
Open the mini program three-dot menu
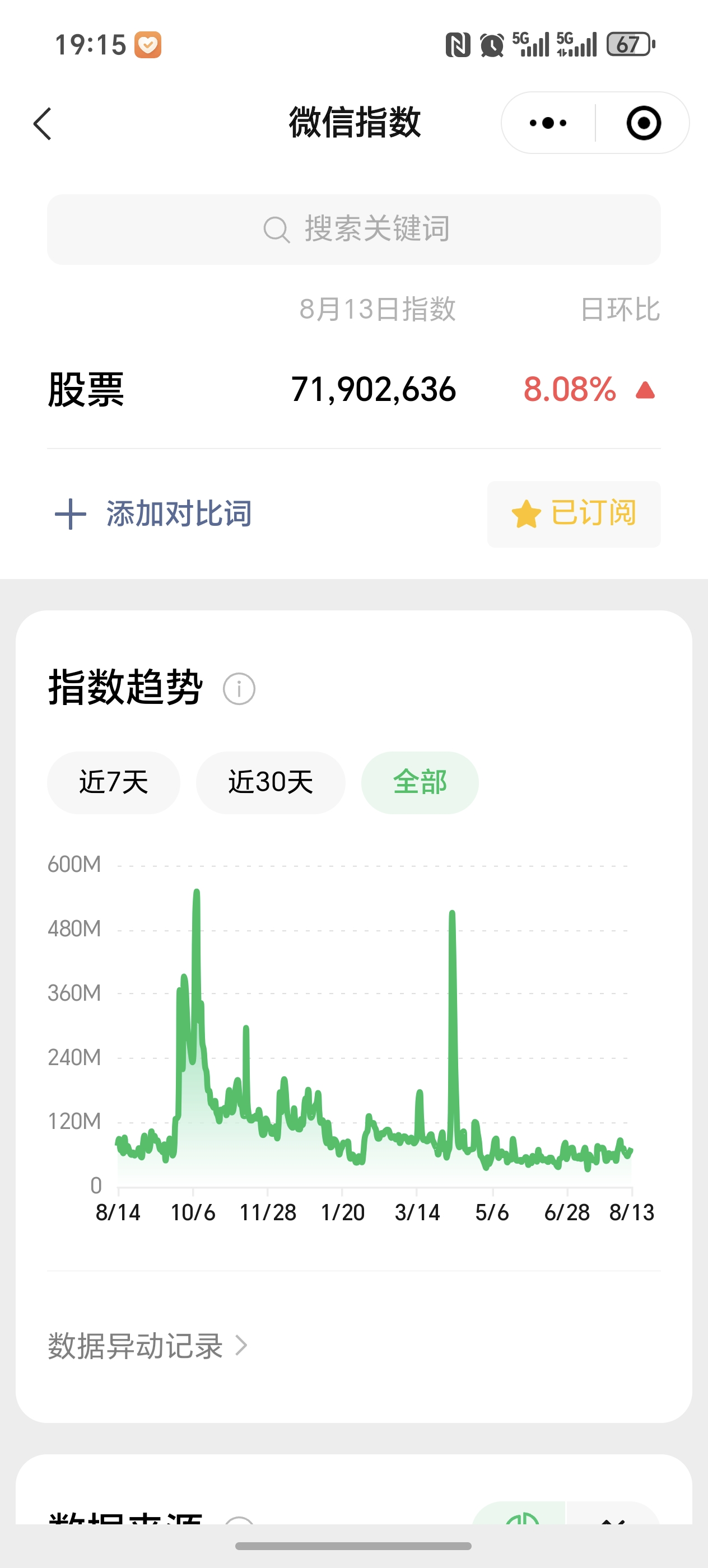click(x=548, y=124)
